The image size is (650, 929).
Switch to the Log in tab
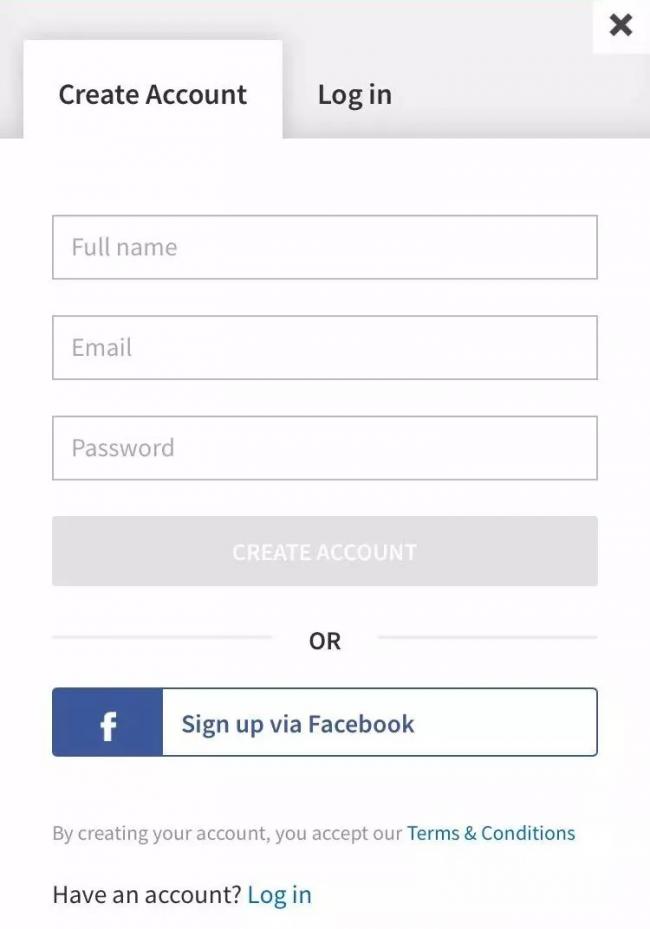pos(354,95)
